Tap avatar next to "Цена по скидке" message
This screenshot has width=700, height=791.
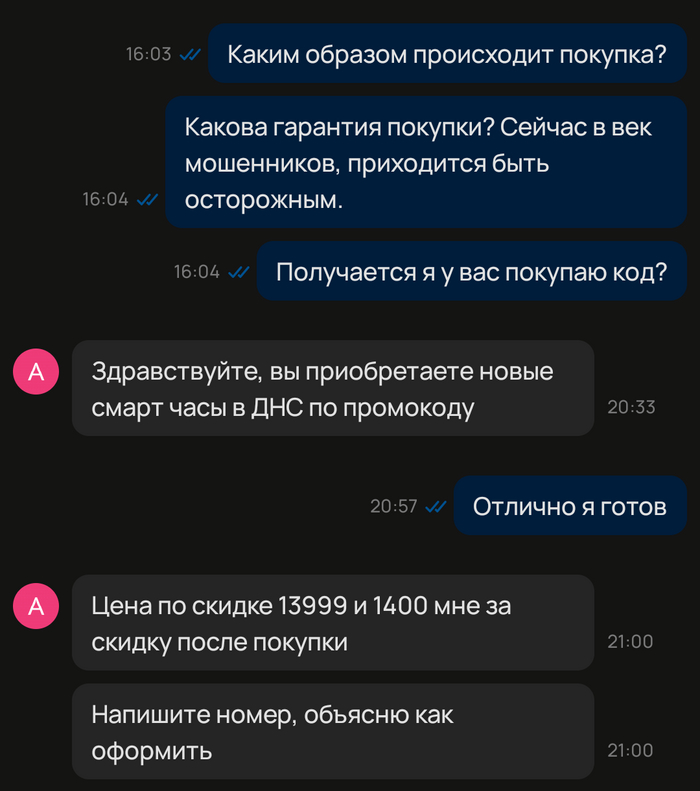coord(36,606)
